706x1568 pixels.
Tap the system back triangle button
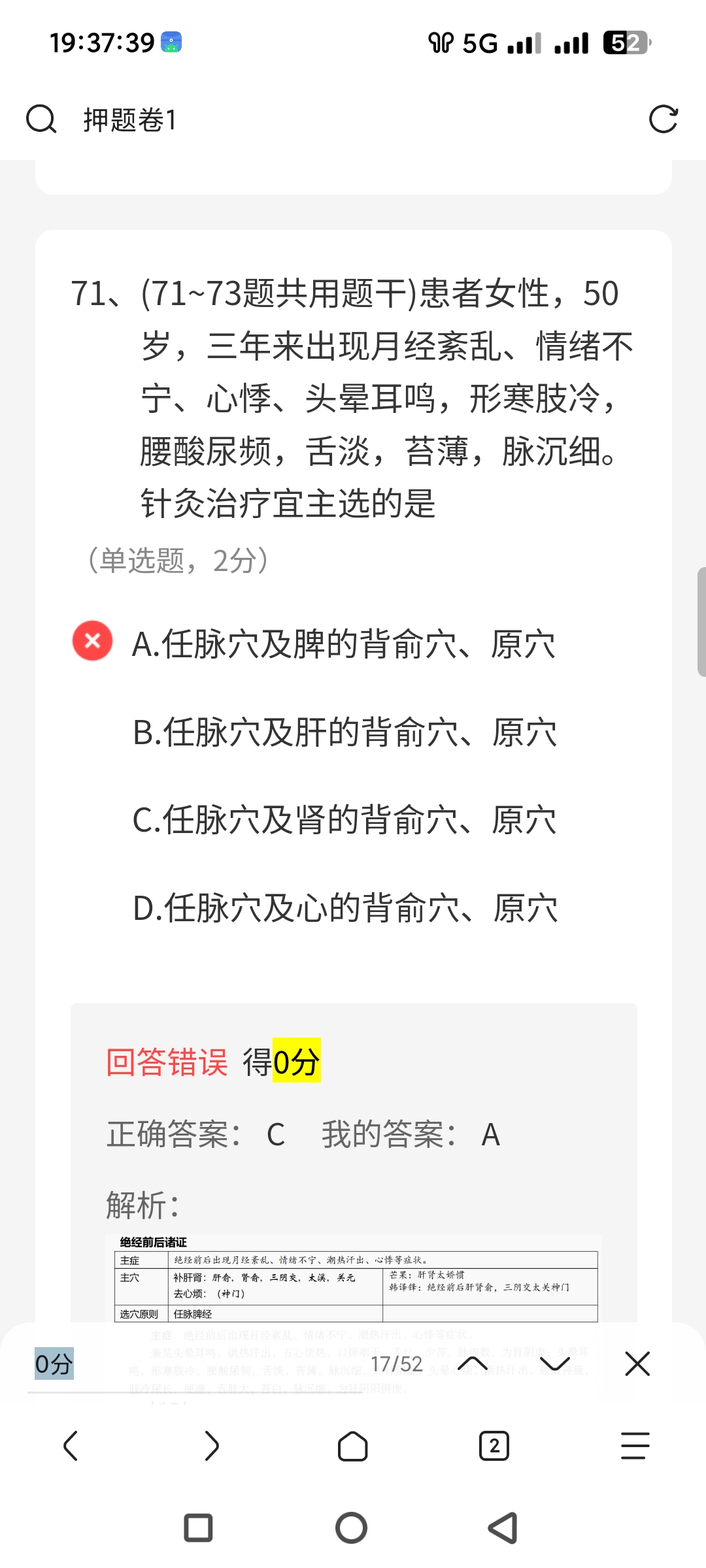[x=503, y=1527]
